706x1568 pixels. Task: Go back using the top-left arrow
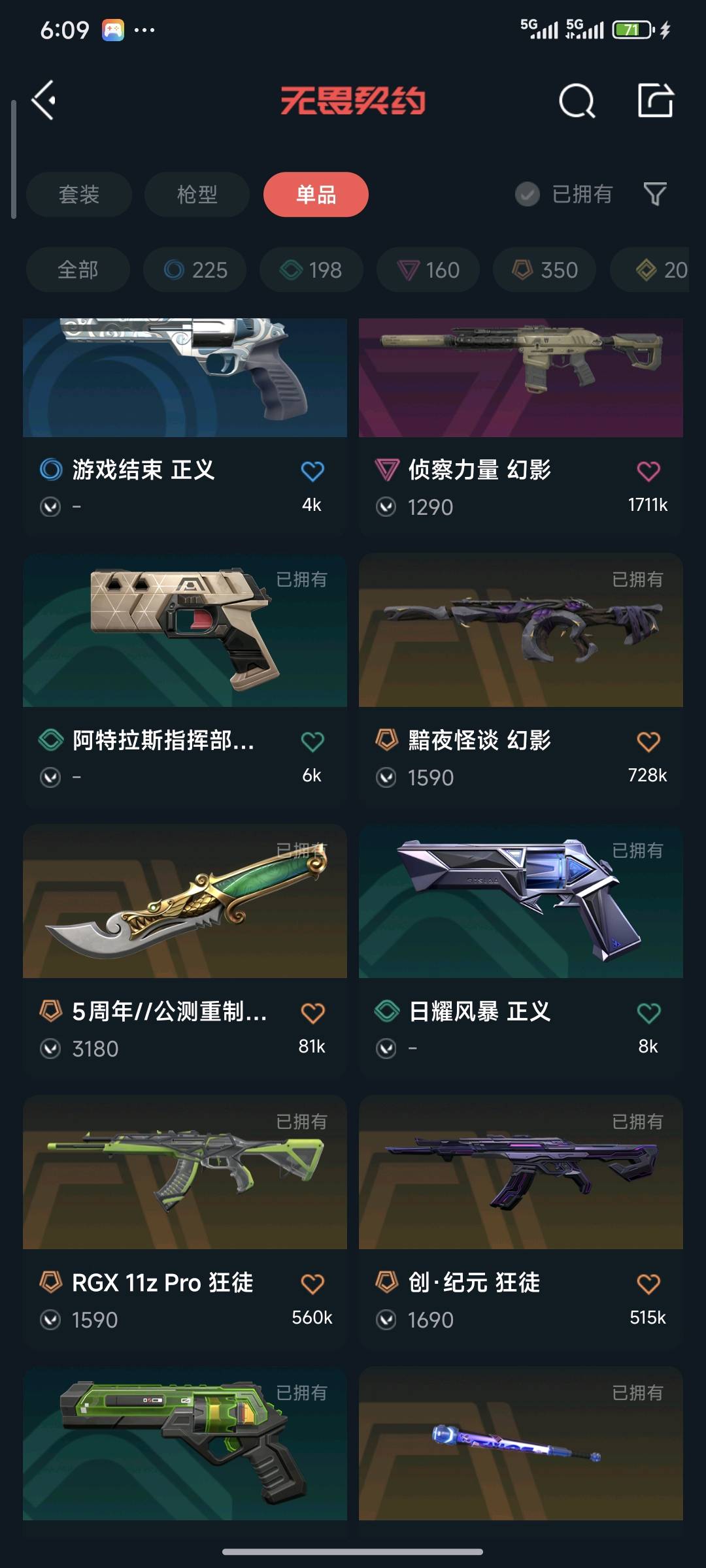tap(44, 101)
